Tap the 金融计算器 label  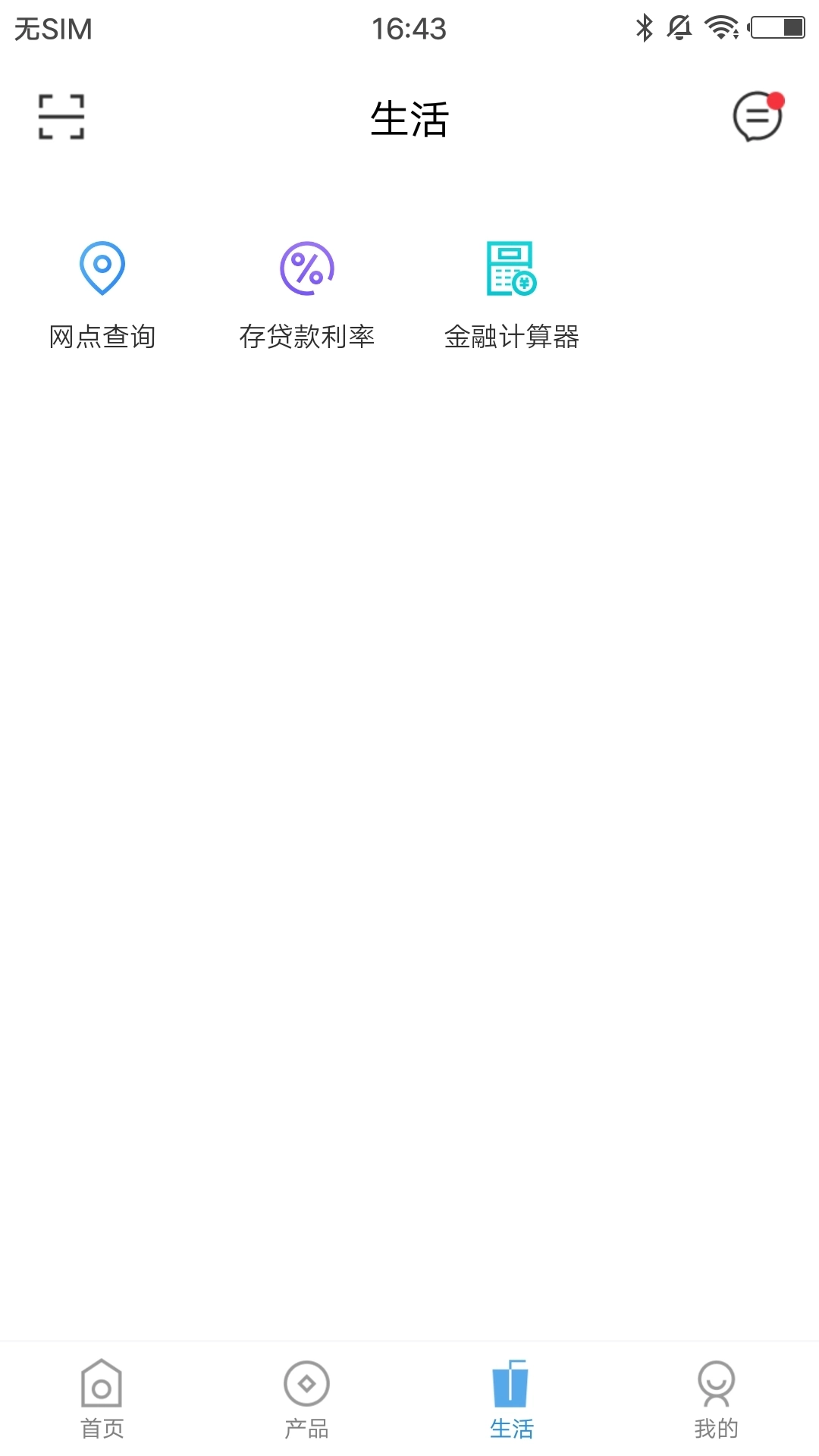coord(512,337)
